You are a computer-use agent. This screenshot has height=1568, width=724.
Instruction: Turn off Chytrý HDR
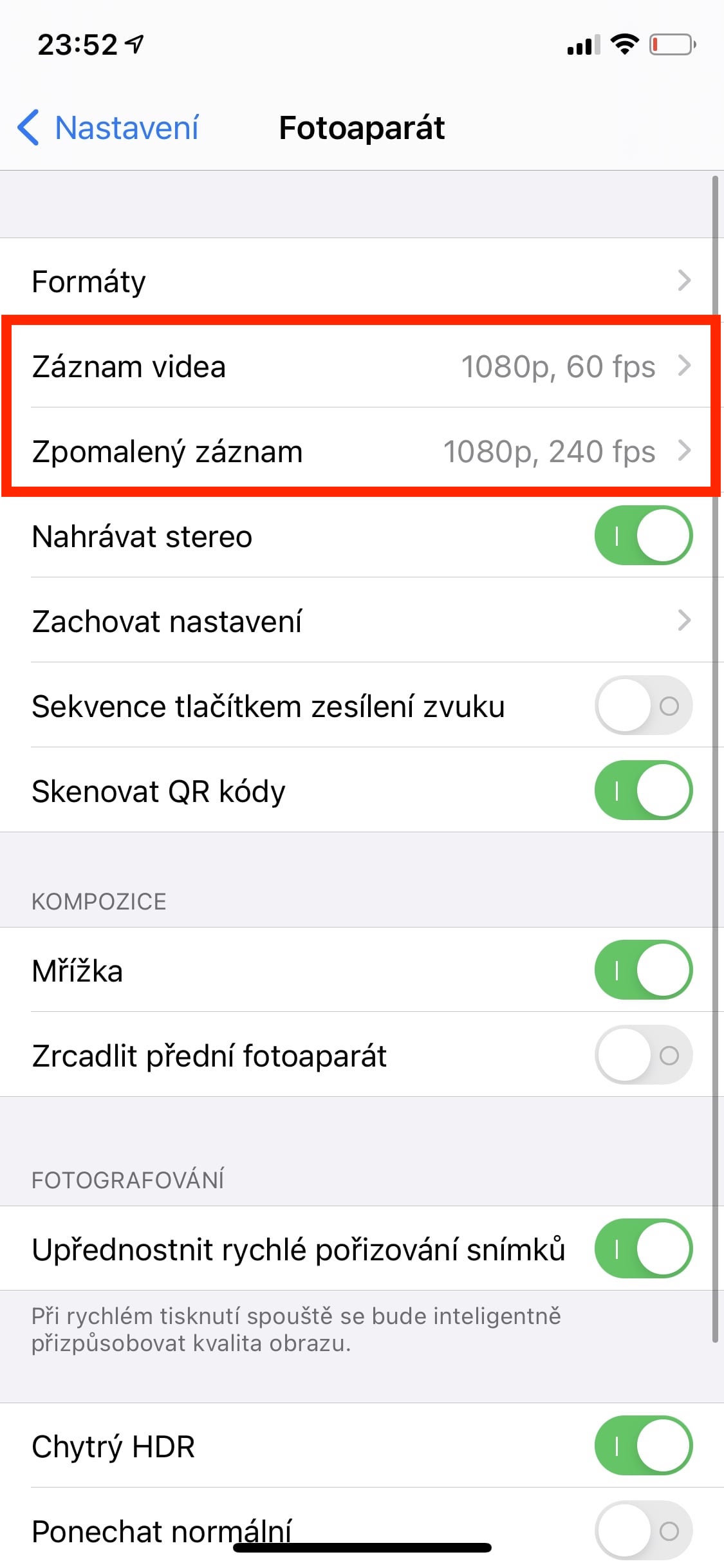click(x=642, y=1446)
